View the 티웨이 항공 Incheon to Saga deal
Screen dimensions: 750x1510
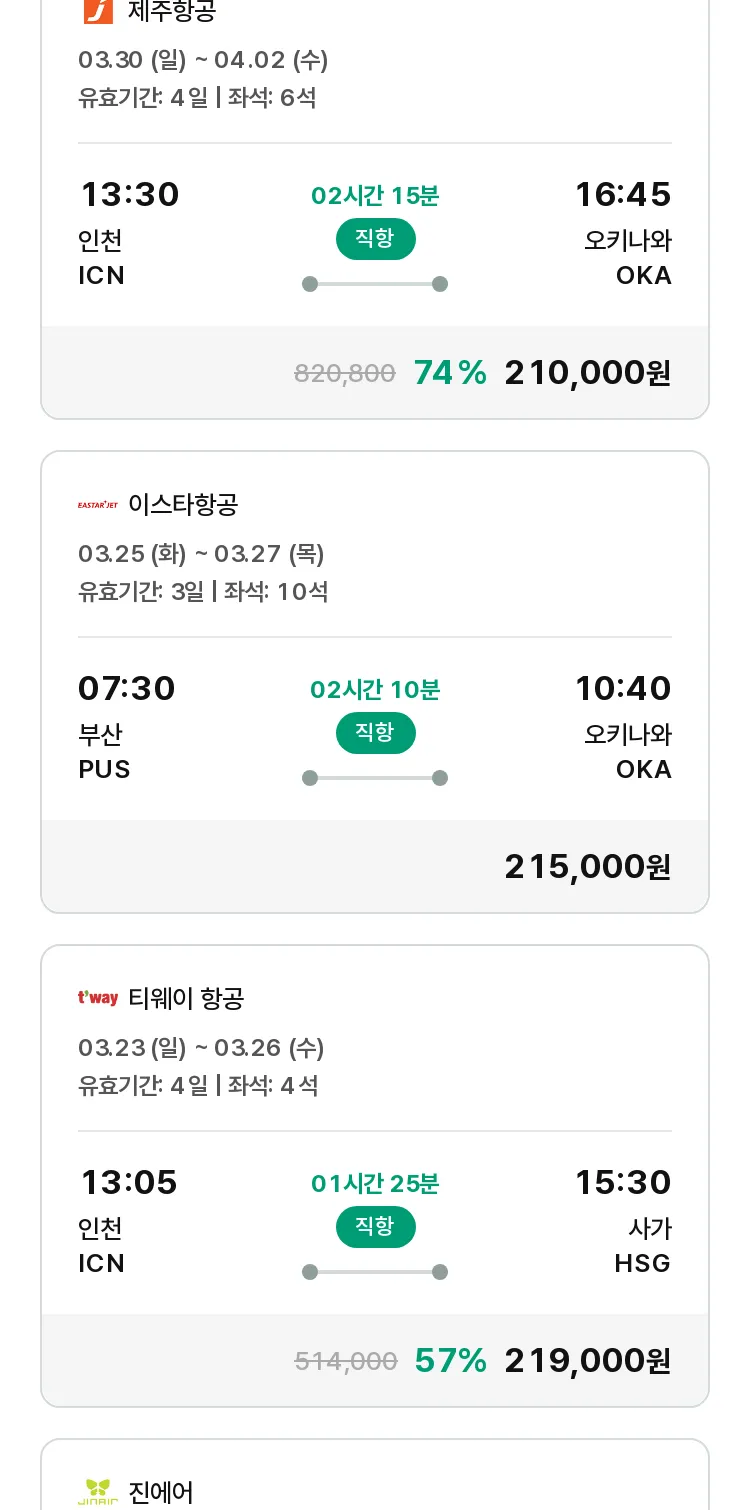[x=375, y=1176]
